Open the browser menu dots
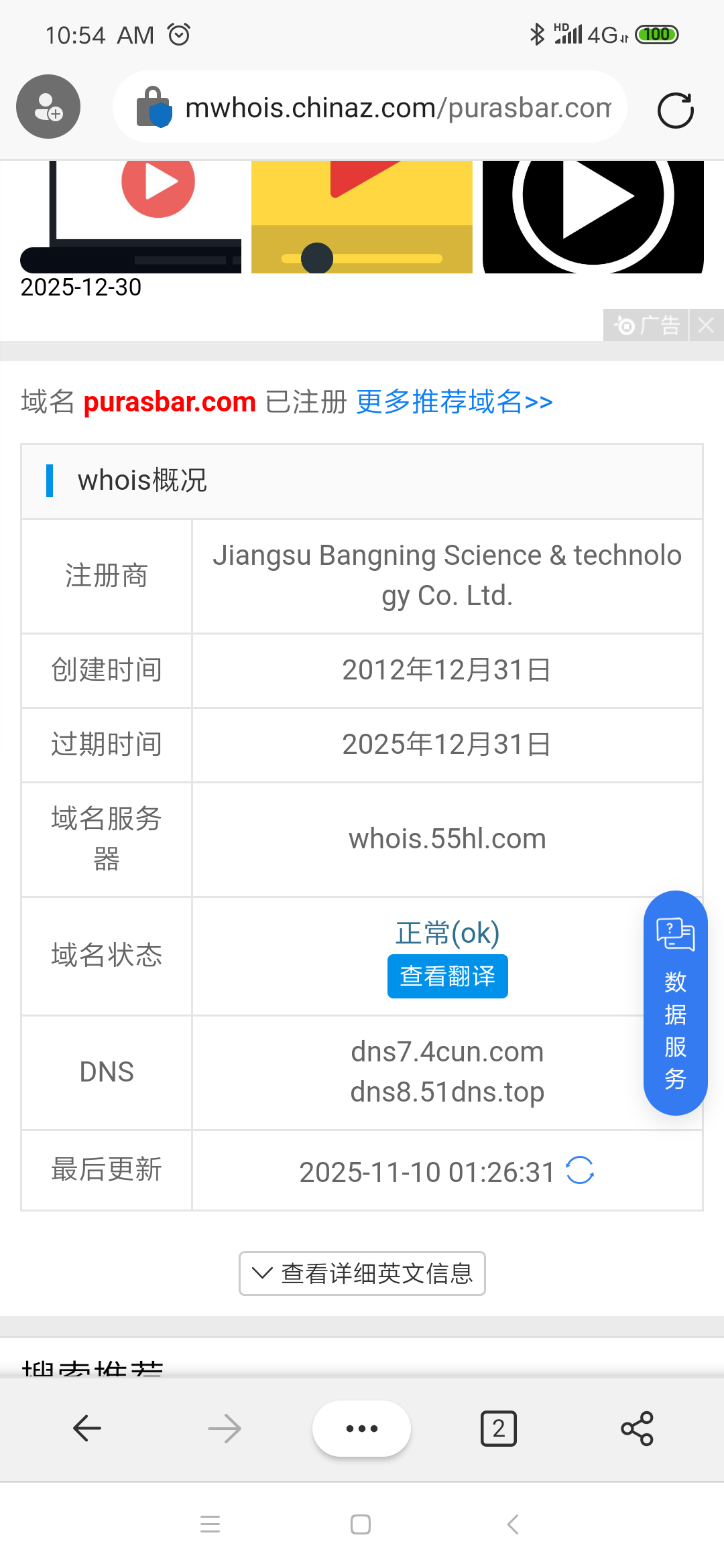 361,1429
